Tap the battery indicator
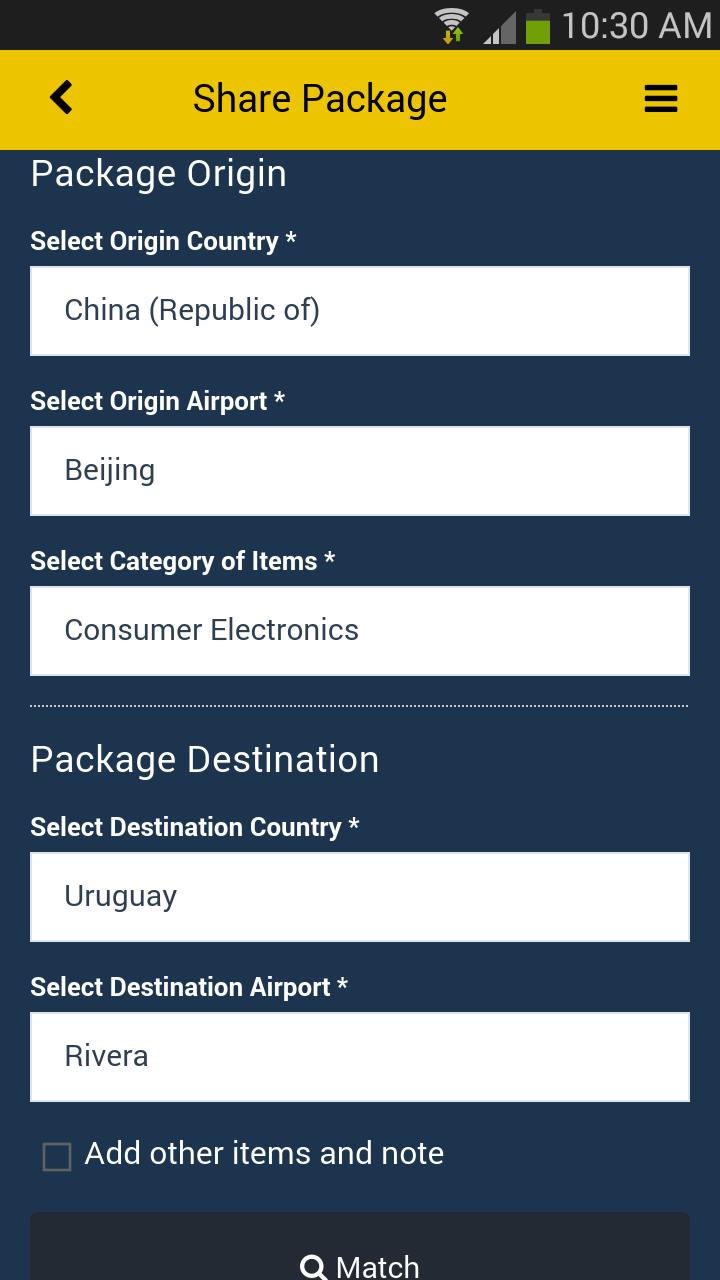This screenshot has width=720, height=1280. pos(536,26)
